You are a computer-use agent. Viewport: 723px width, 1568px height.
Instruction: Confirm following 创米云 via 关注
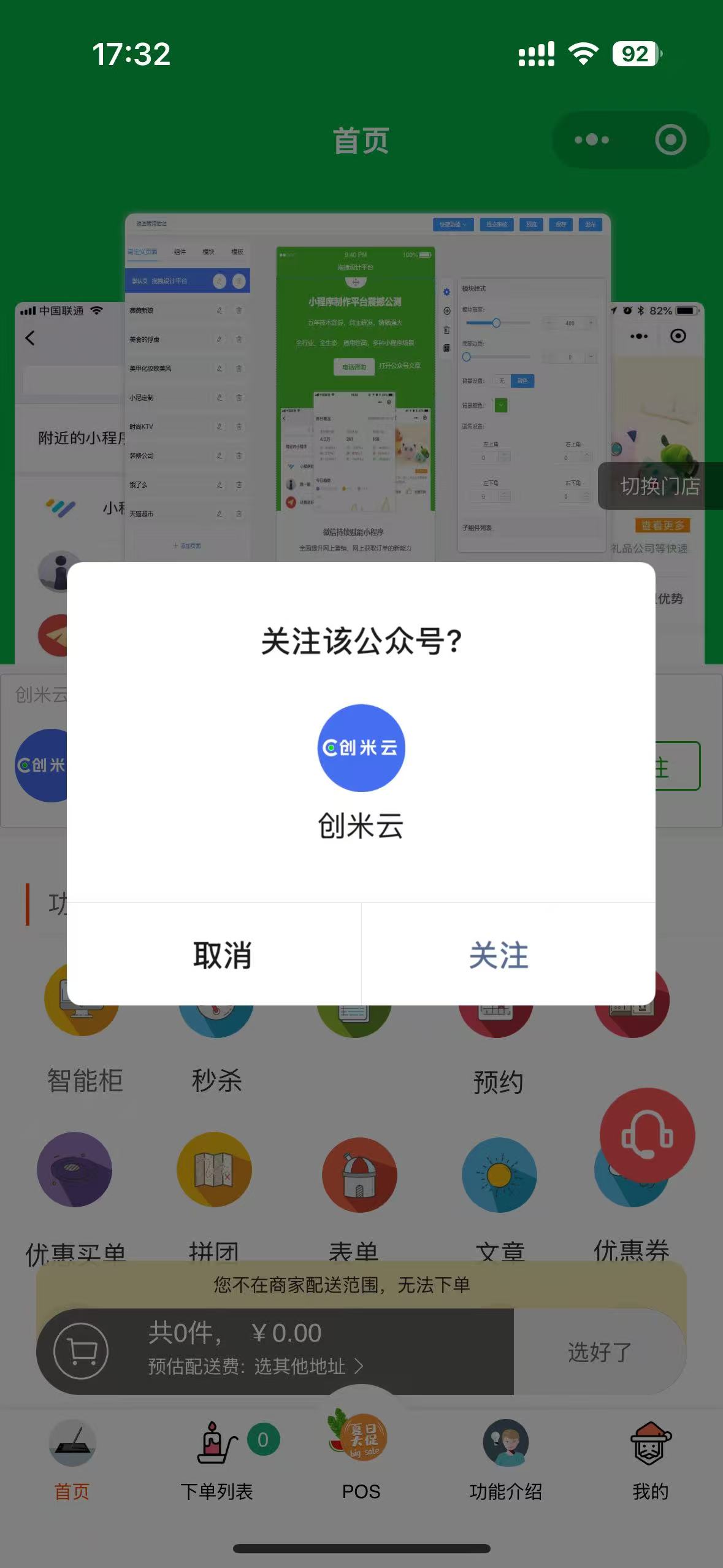pyautogui.click(x=498, y=955)
